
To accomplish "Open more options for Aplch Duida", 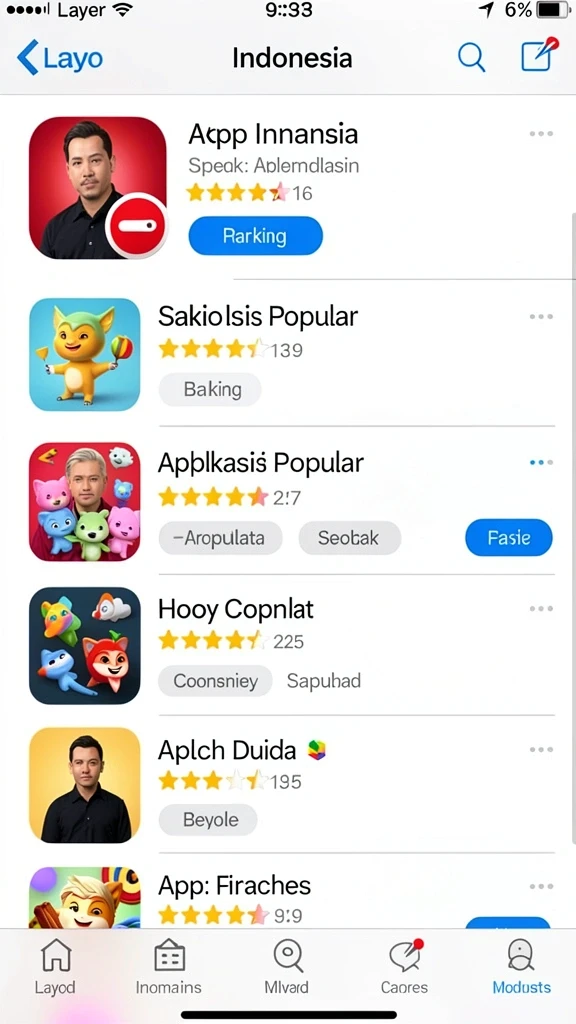I will click(x=541, y=749).
